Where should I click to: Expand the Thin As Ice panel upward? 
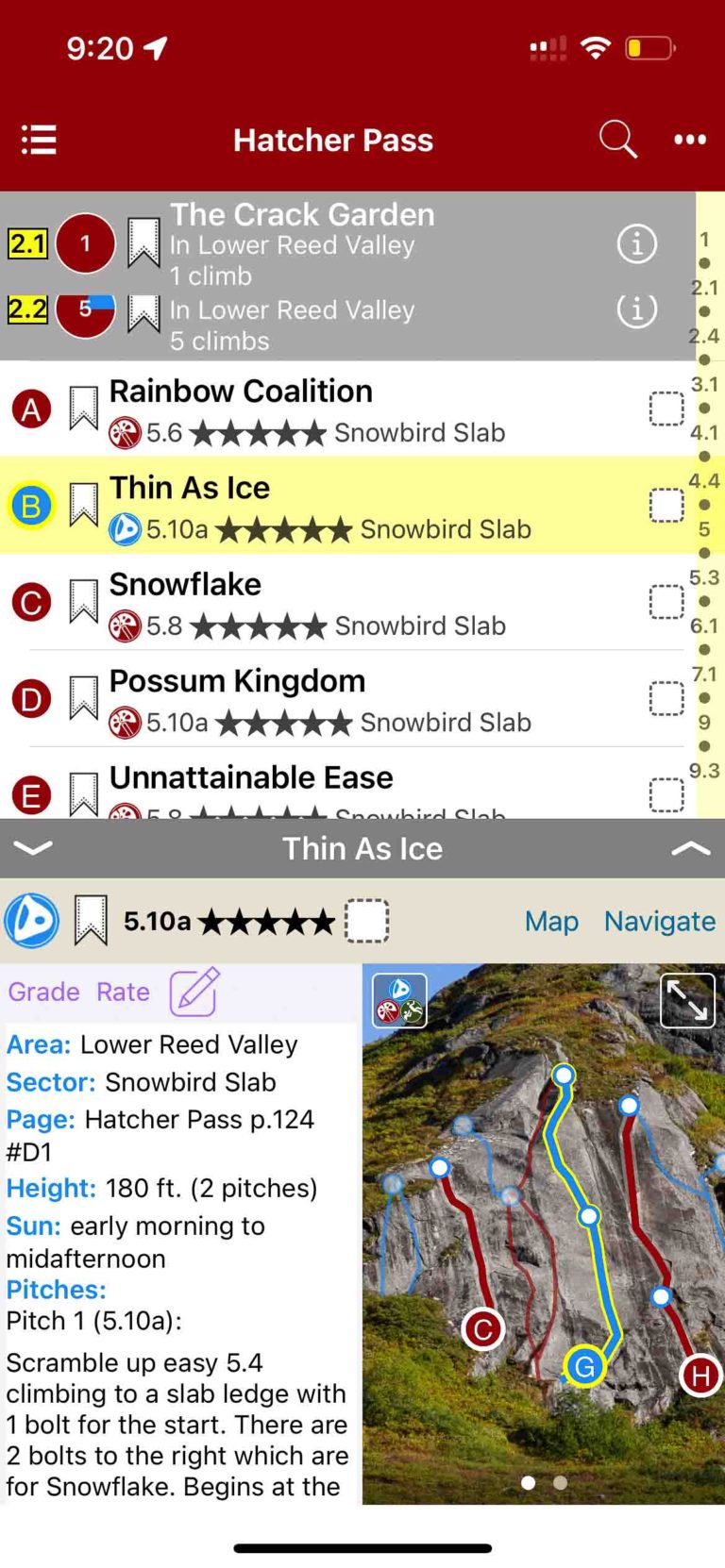[690, 848]
